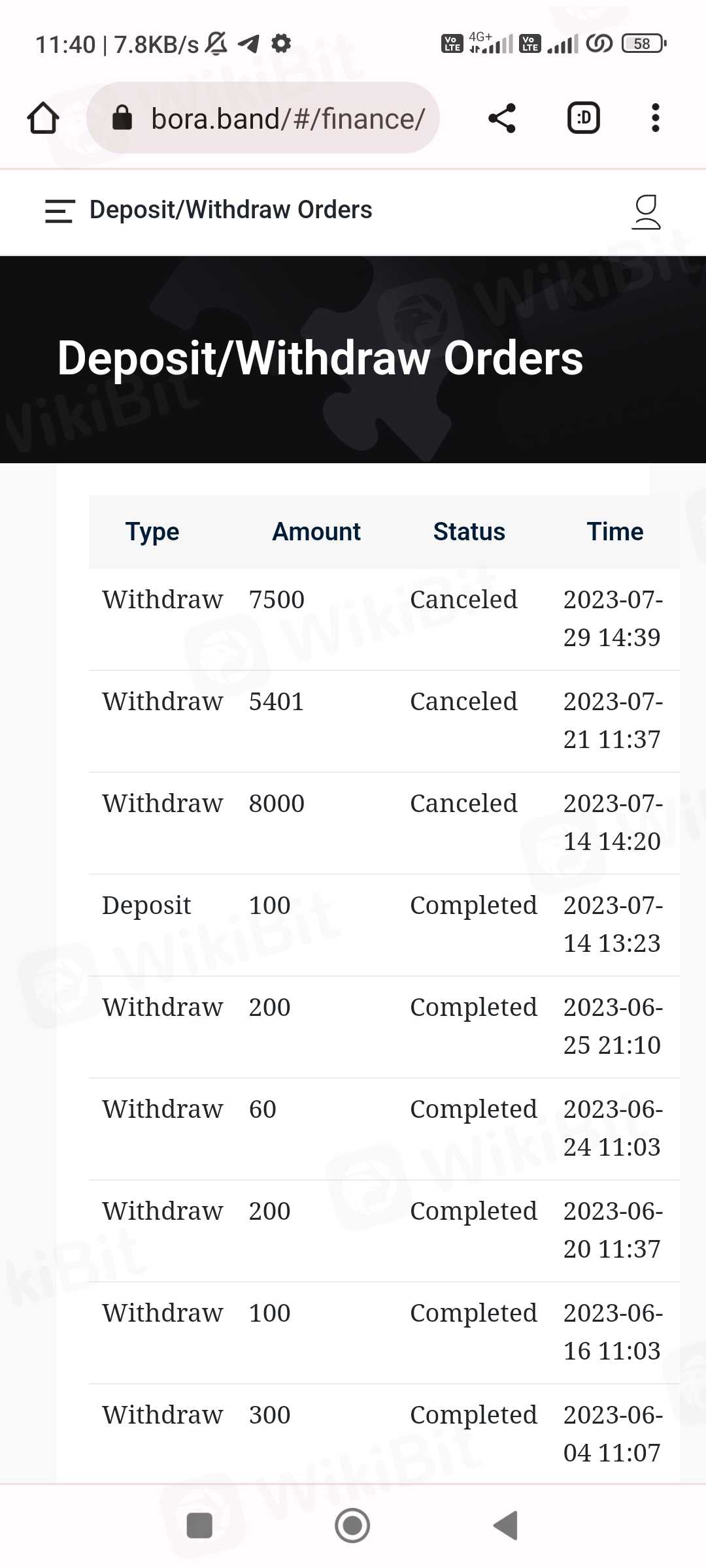Open the site's hamburger menu
Image resolution: width=706 pixels, height=1568 pixels.
[59, 211]
